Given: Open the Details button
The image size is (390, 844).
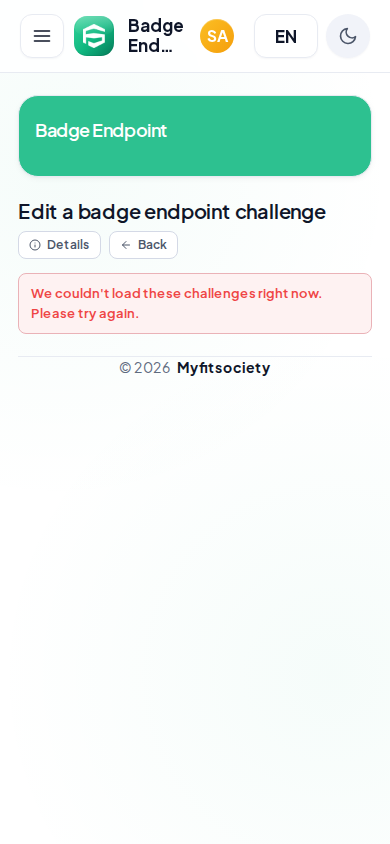Looking at the screenshot, I should (60, 245).
